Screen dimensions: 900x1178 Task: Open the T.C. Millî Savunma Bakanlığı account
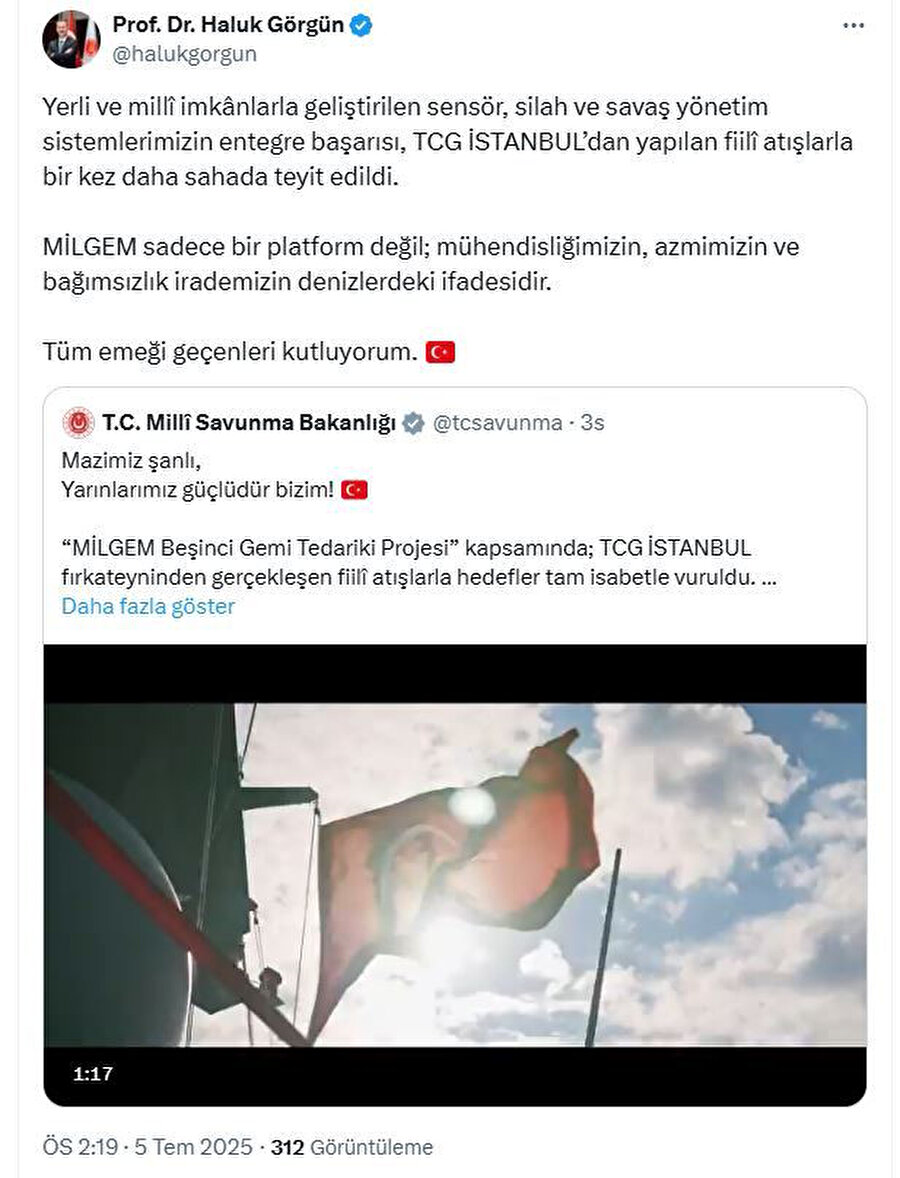pos(248,423)
